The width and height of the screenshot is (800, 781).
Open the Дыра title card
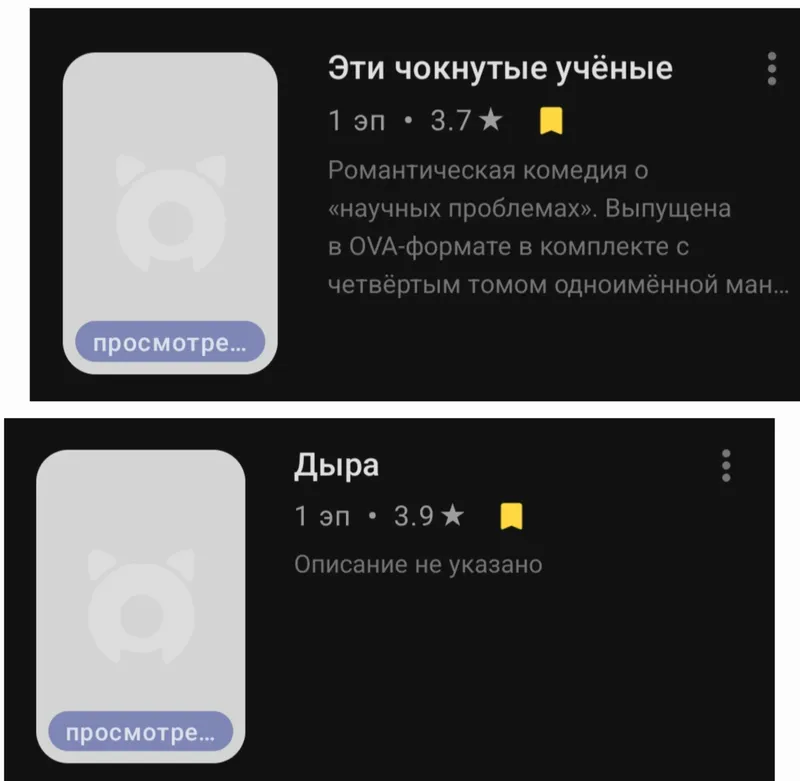[x=337, y=467]
